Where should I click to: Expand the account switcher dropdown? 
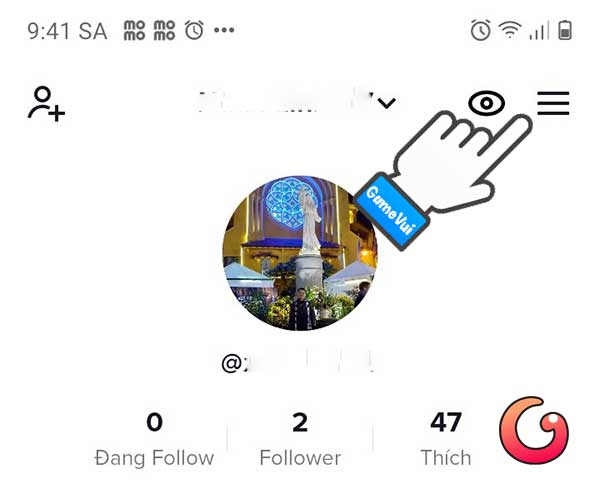point(387,103)
